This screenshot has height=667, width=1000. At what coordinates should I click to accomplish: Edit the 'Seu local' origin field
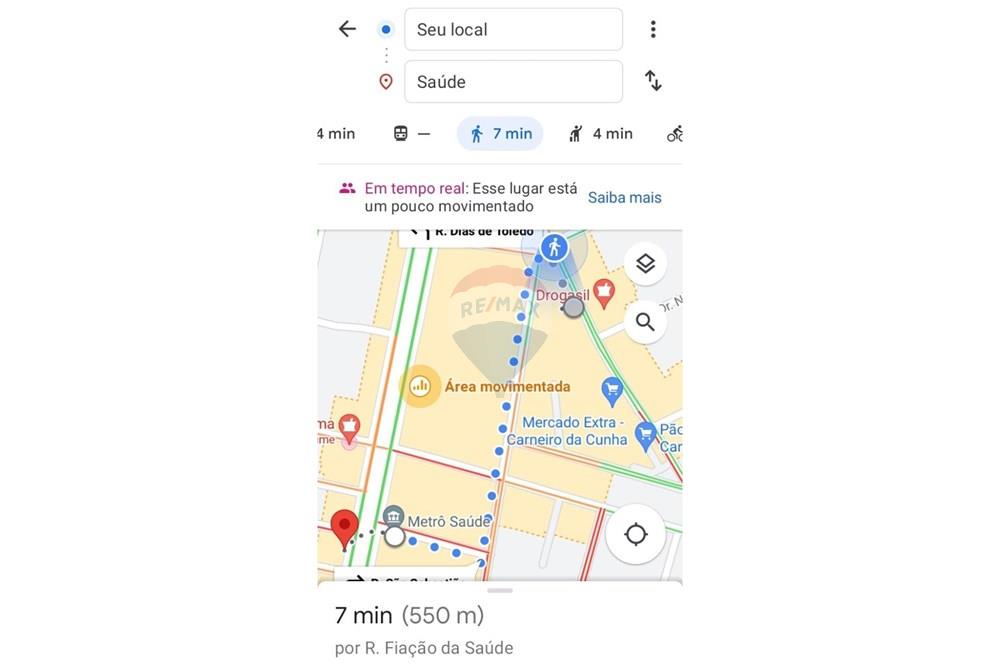[x=513, y=30]
